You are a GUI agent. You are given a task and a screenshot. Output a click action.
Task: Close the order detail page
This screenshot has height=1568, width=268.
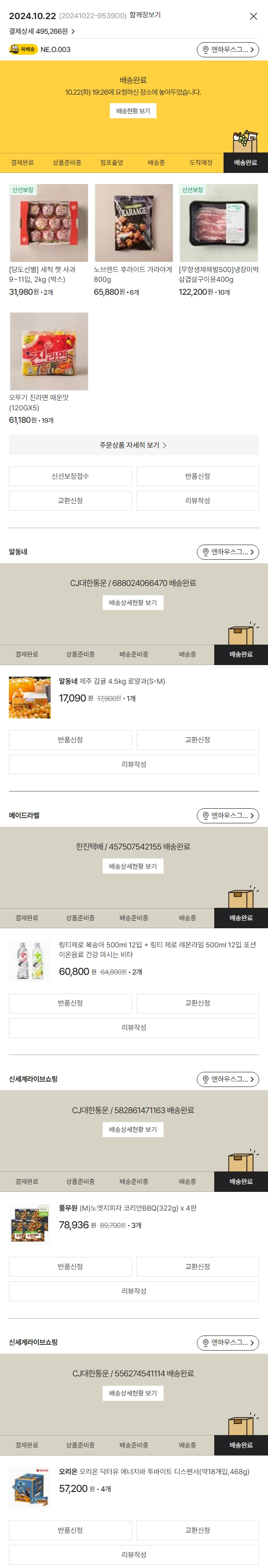[253, 16]
